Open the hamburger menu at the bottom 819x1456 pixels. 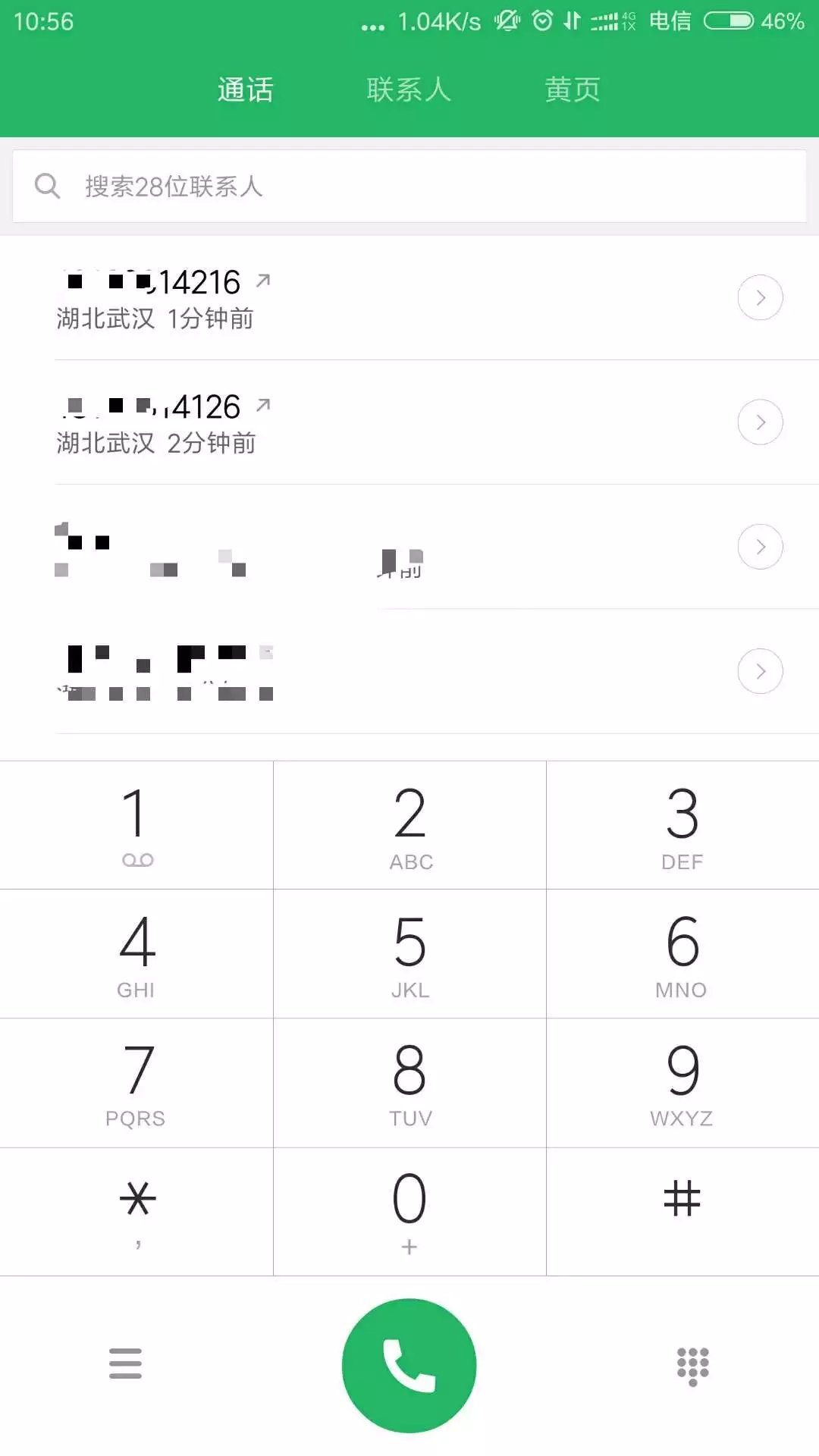pyautogui.click(x=125, y=1363)
